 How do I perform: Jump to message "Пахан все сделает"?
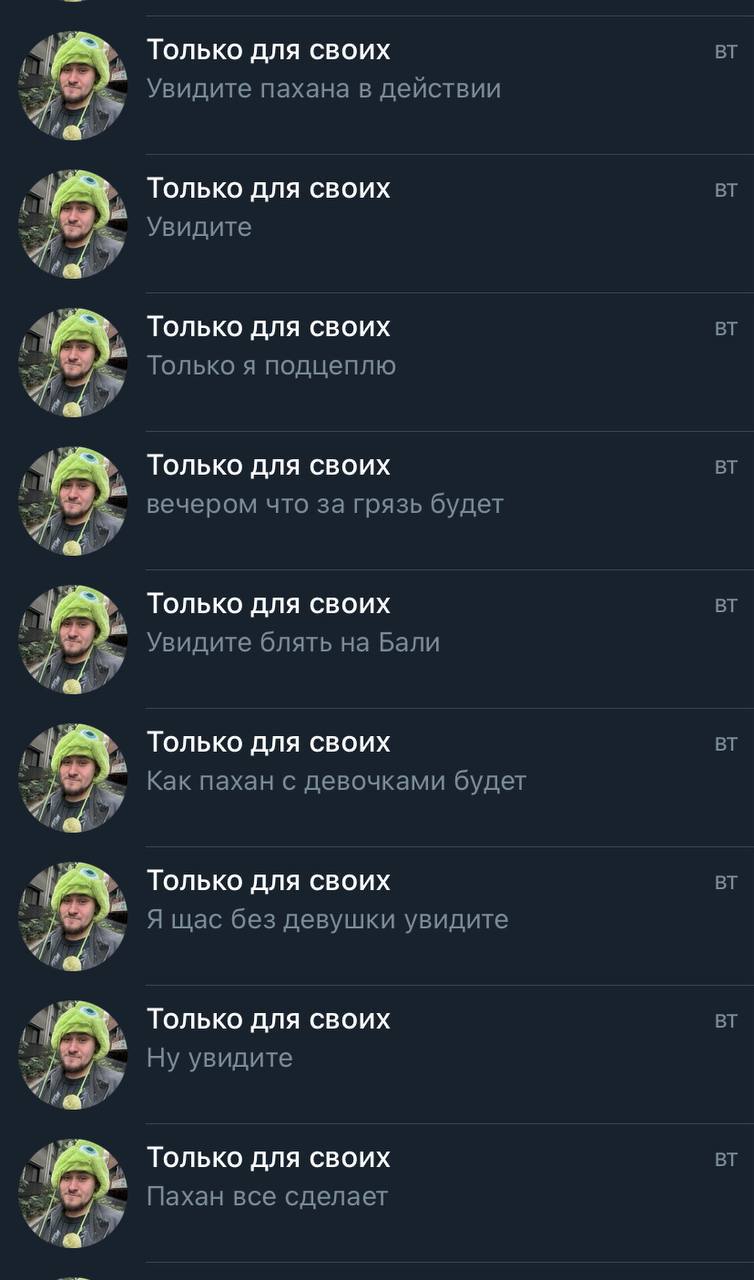pos(377,1192)
